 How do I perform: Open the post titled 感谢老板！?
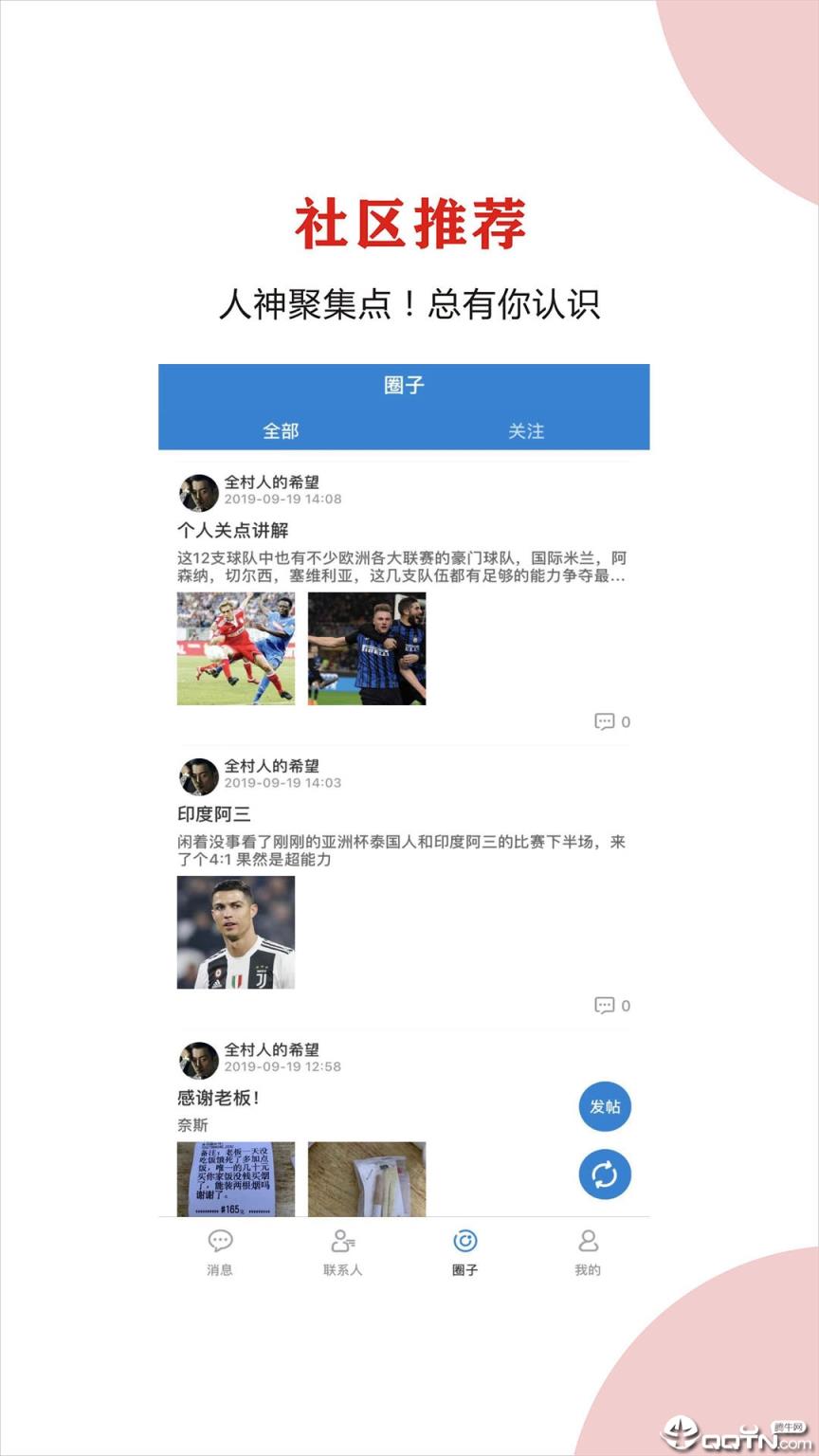208,1098
